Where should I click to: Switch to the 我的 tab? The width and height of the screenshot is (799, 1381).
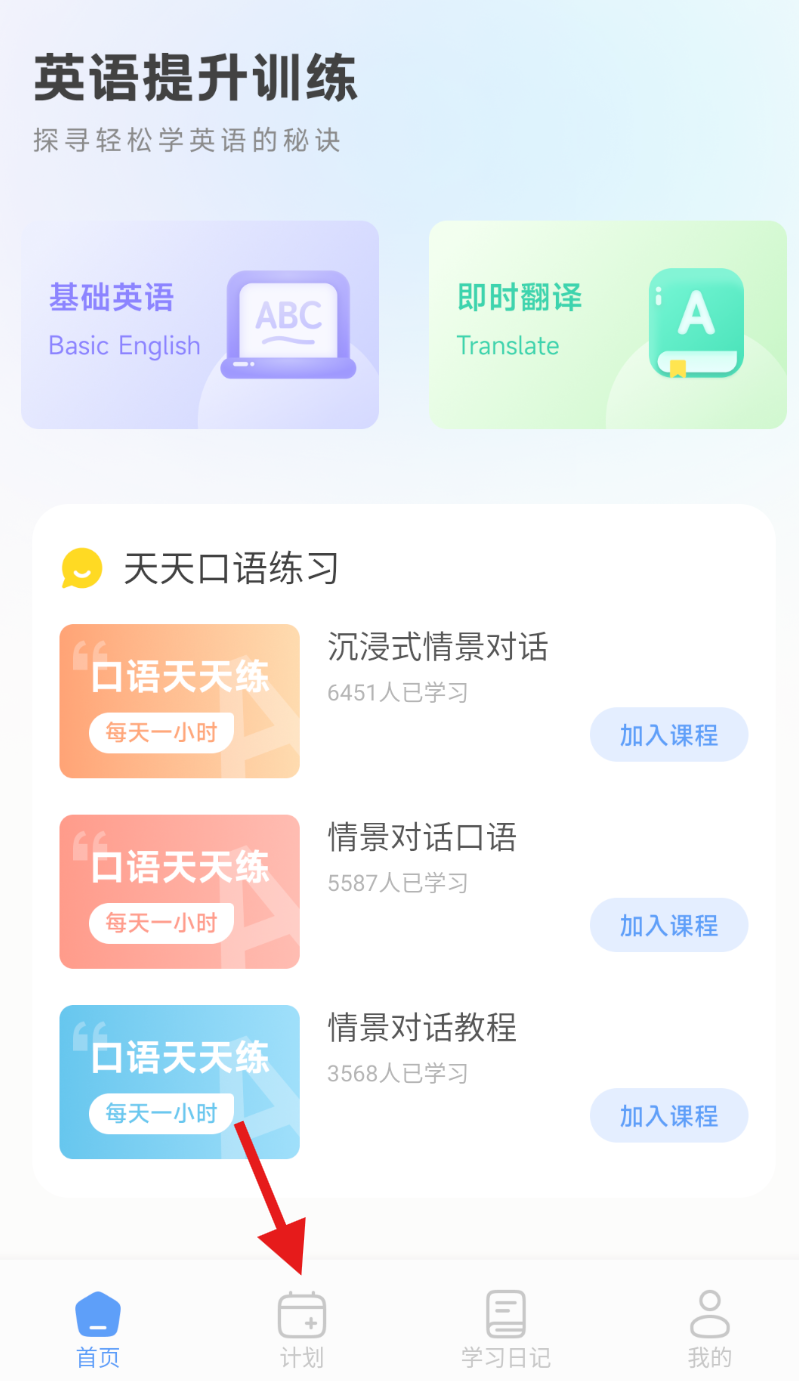[x=709, y=1328]
